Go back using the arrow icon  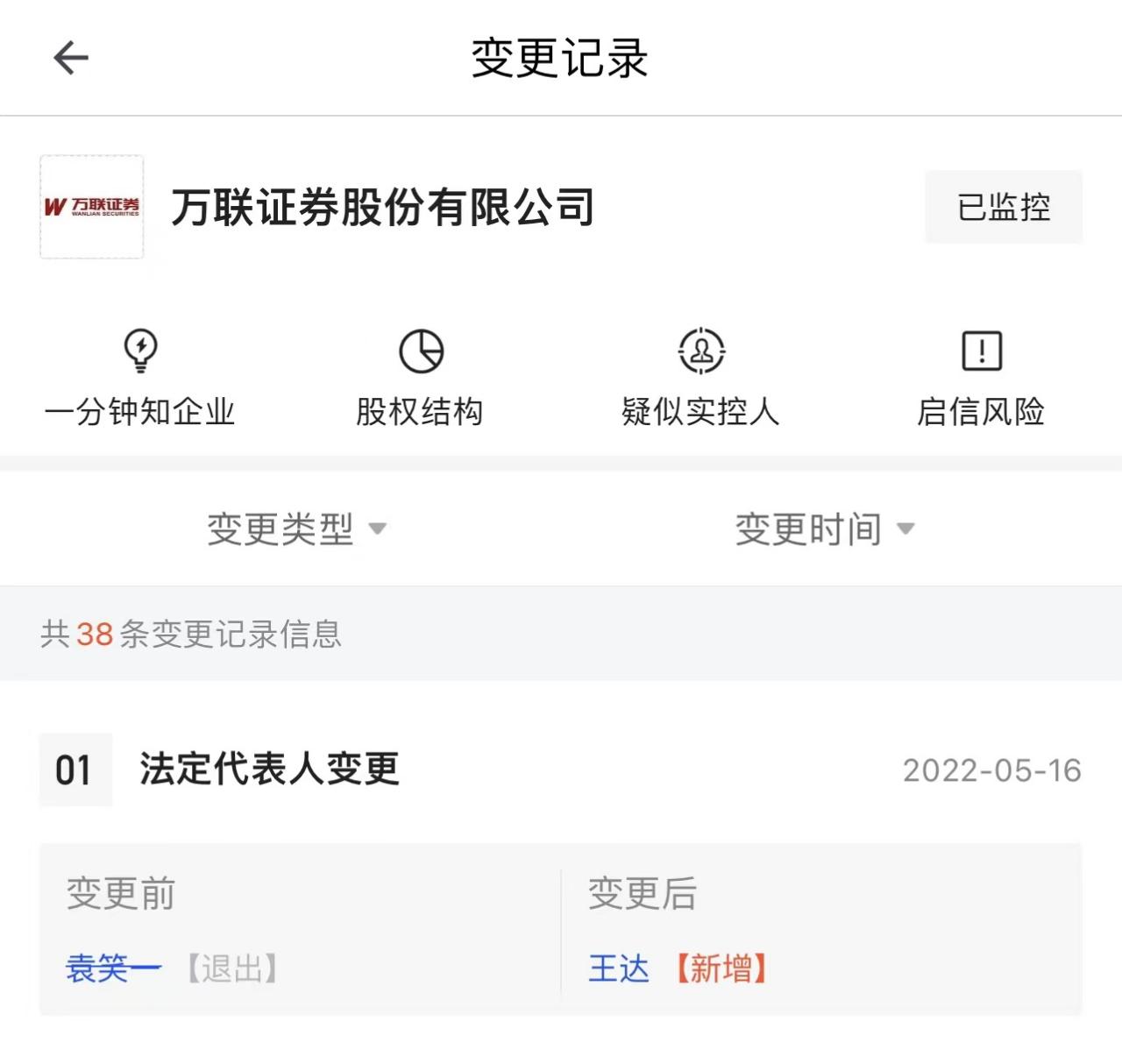pyautogui.click(x=71, y=59)
